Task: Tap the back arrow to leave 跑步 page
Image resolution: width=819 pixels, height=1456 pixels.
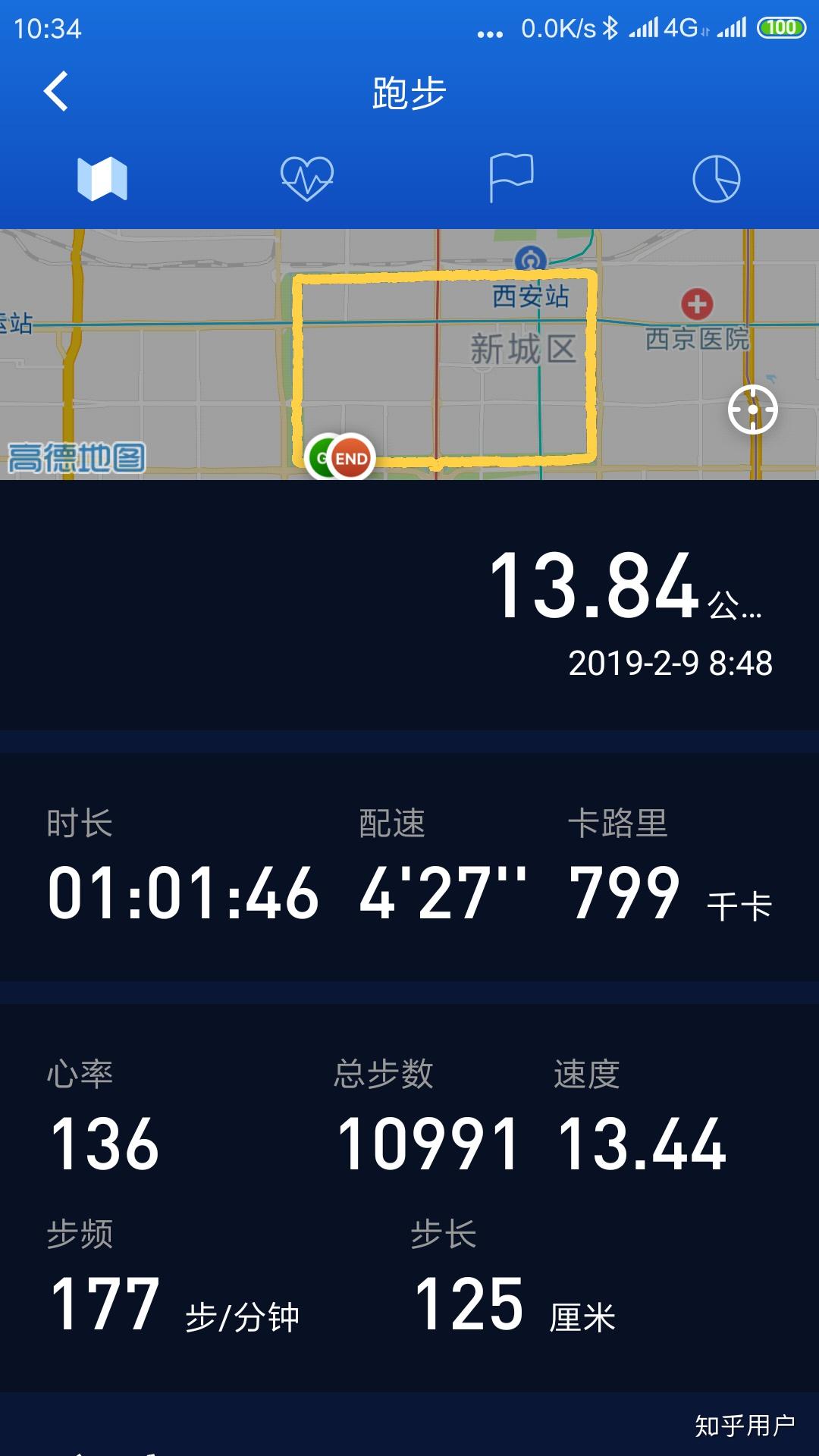Action: click(55, 91)
